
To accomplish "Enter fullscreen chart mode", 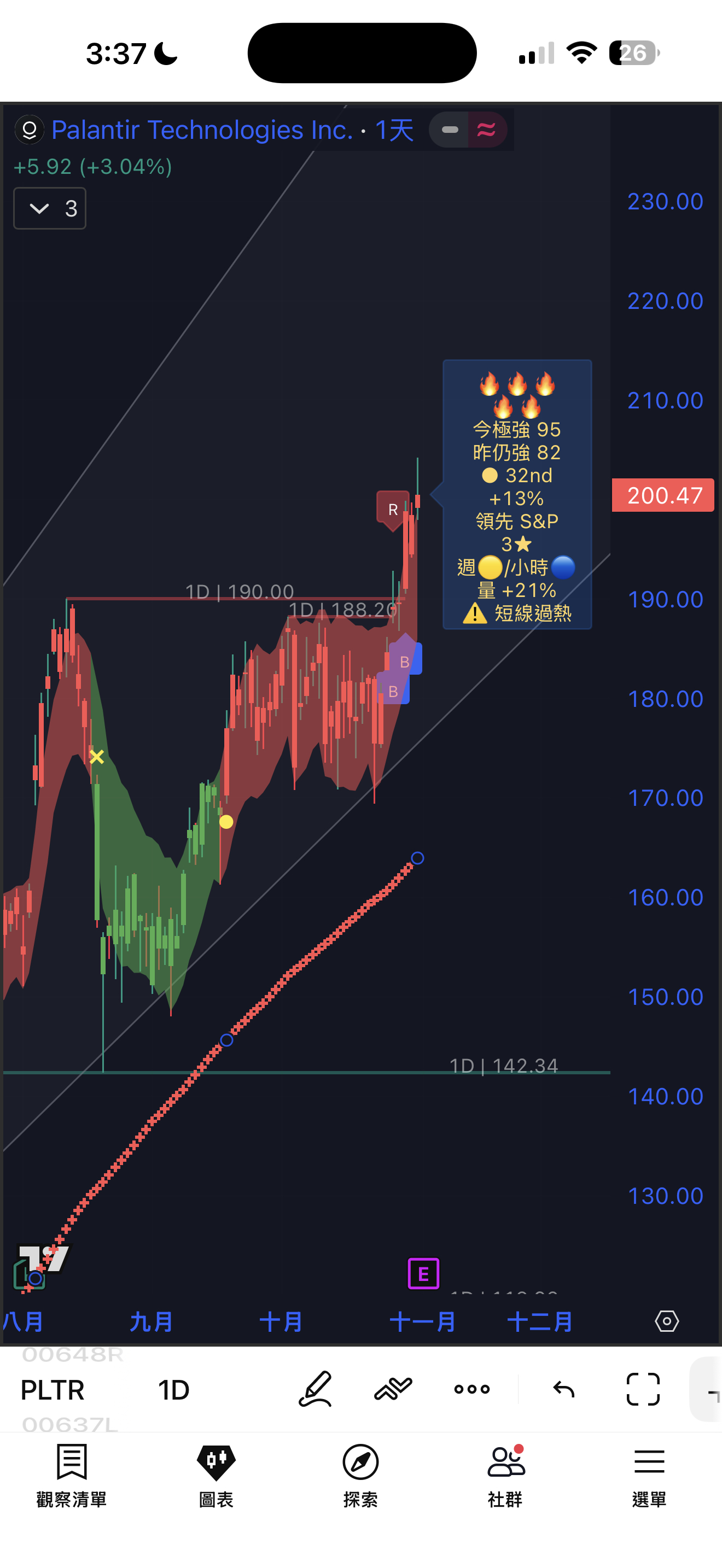I will [x=643, y=1389].
